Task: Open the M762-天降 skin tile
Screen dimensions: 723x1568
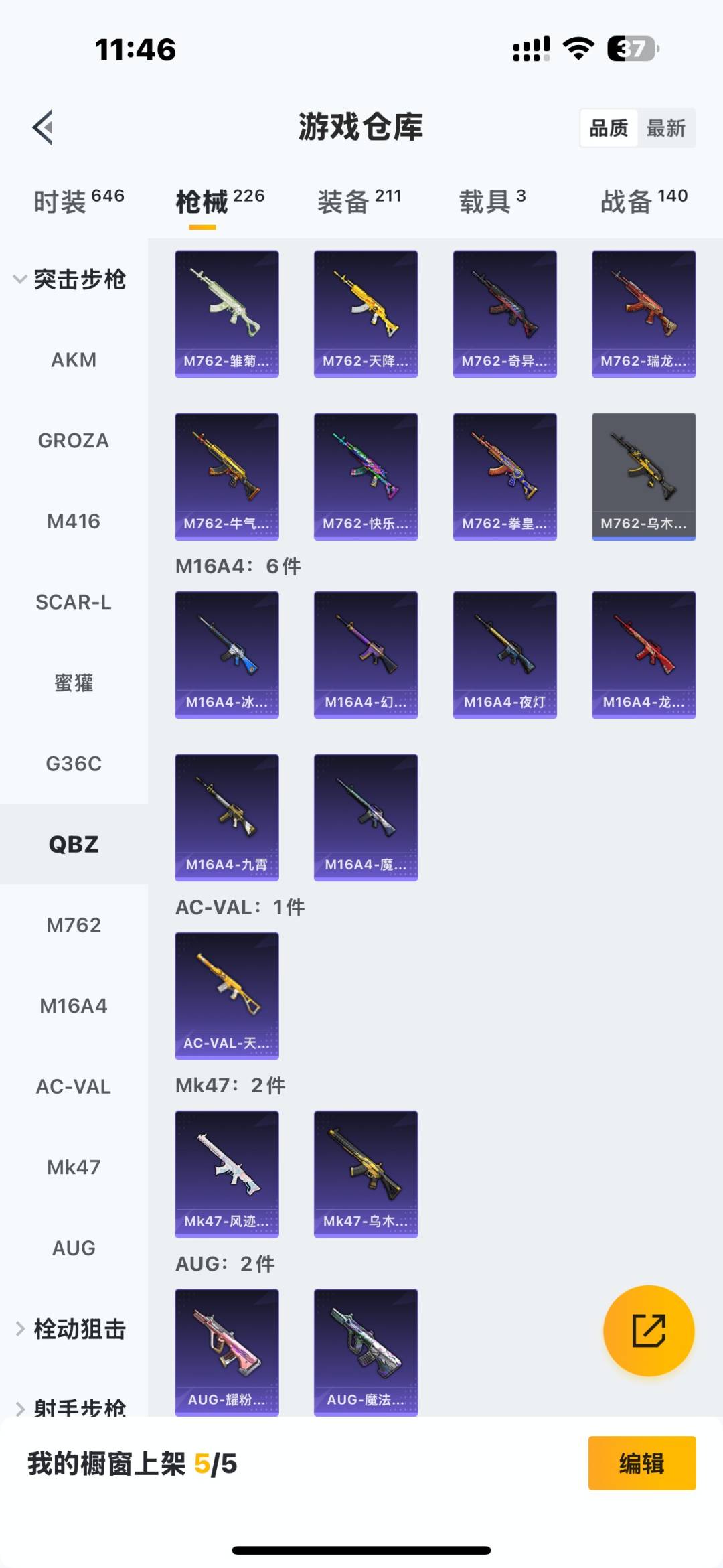Action: (366, 313)
